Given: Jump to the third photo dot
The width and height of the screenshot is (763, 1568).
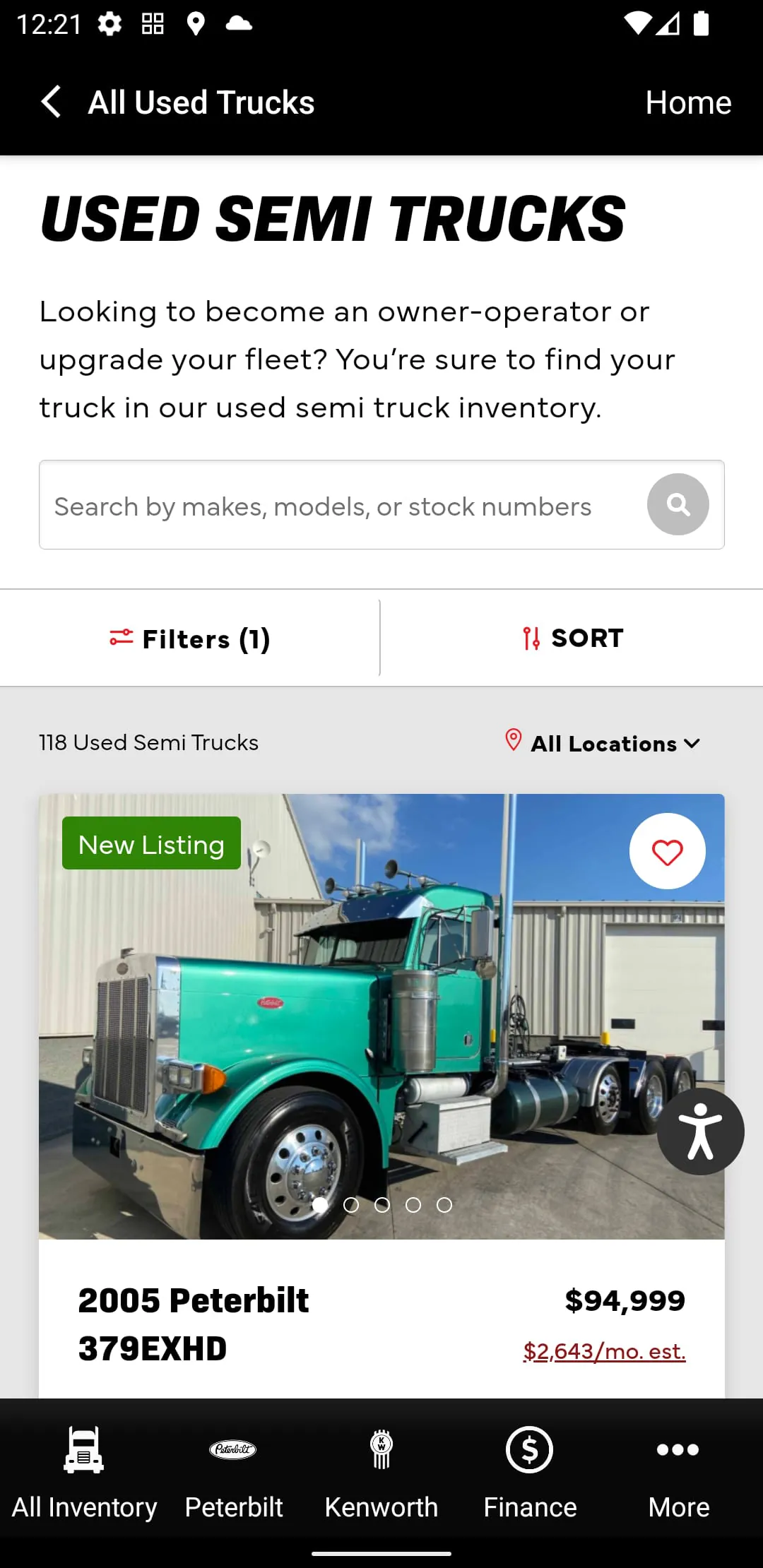Looking at the screenshot, I should [384, 1206].
